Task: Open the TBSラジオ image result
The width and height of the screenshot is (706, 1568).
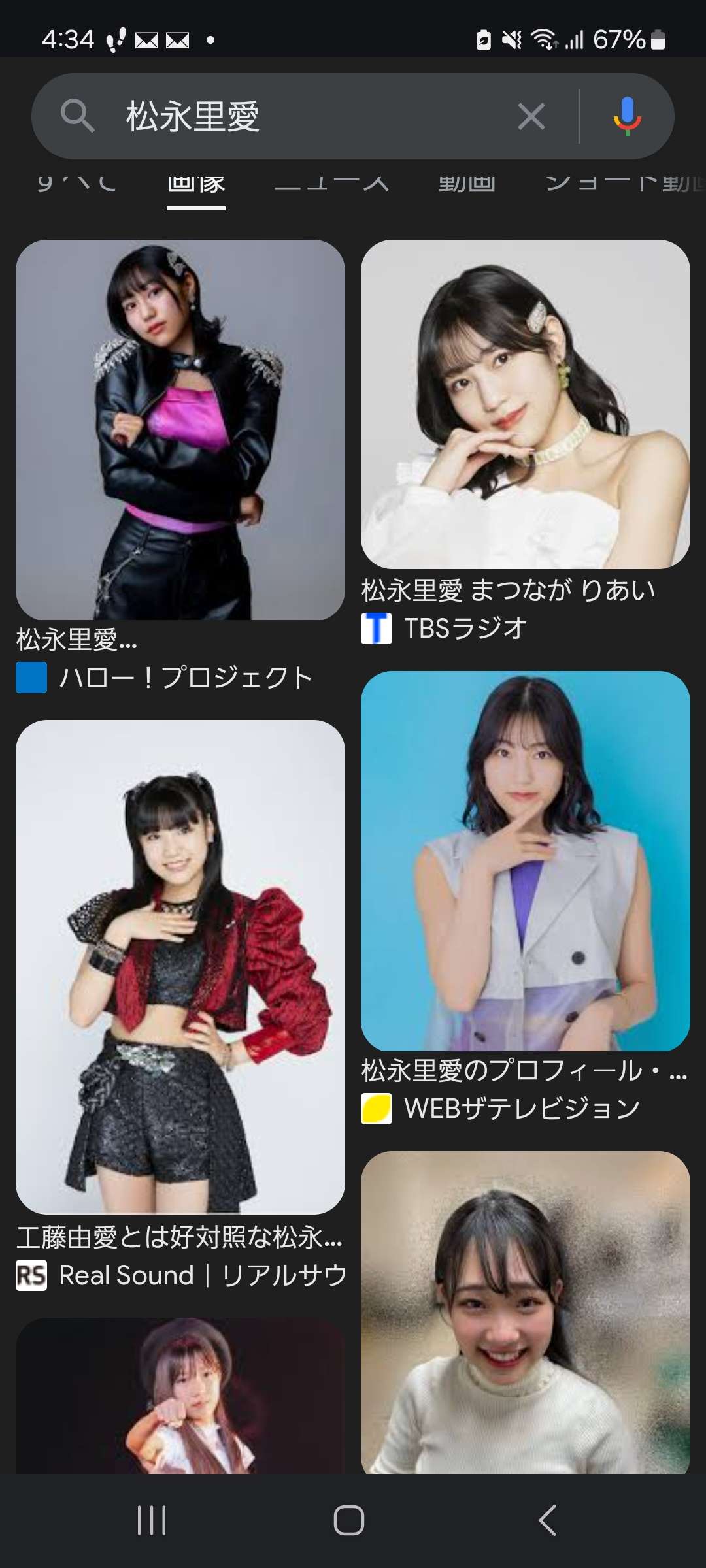Action: [x=526, y=404]
